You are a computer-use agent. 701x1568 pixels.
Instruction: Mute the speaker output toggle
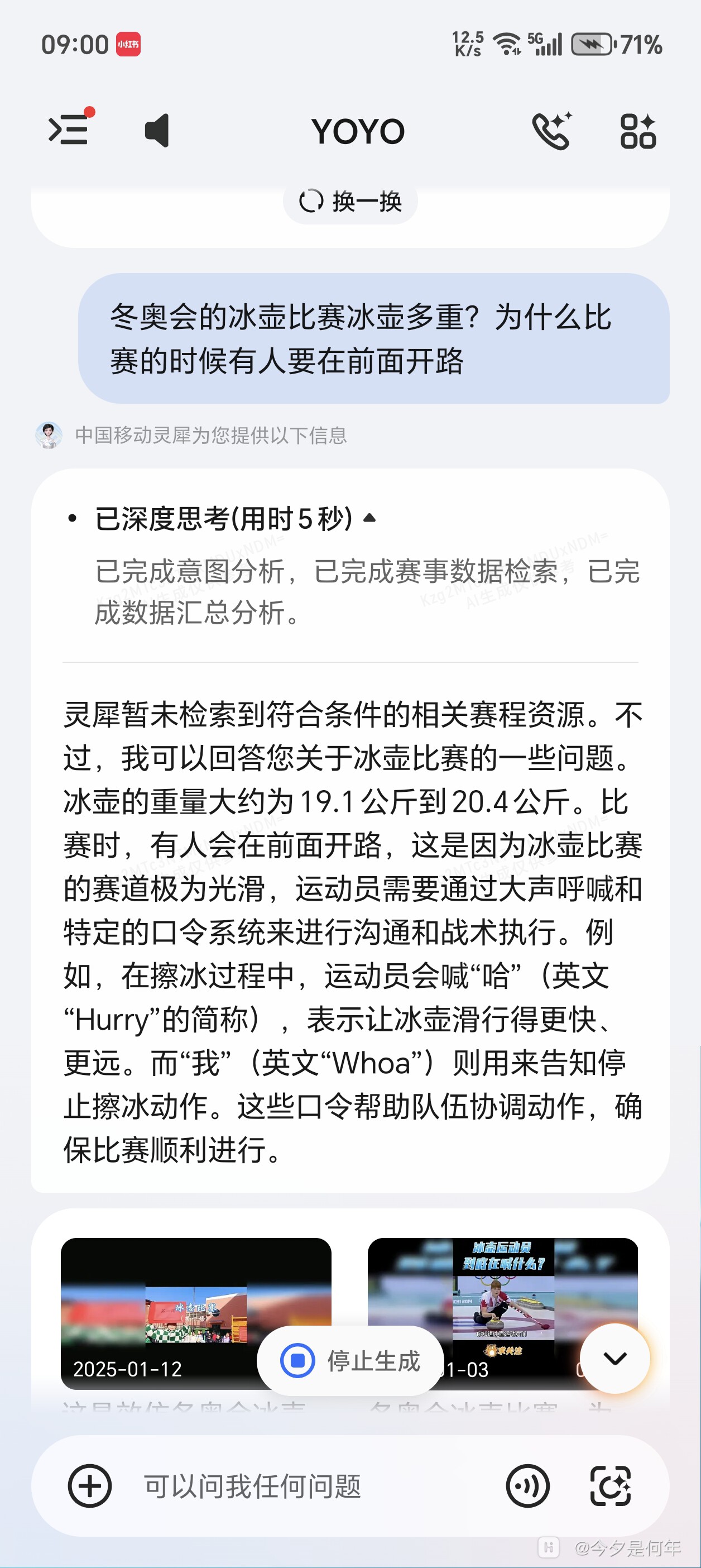click(x=156, y=130)
